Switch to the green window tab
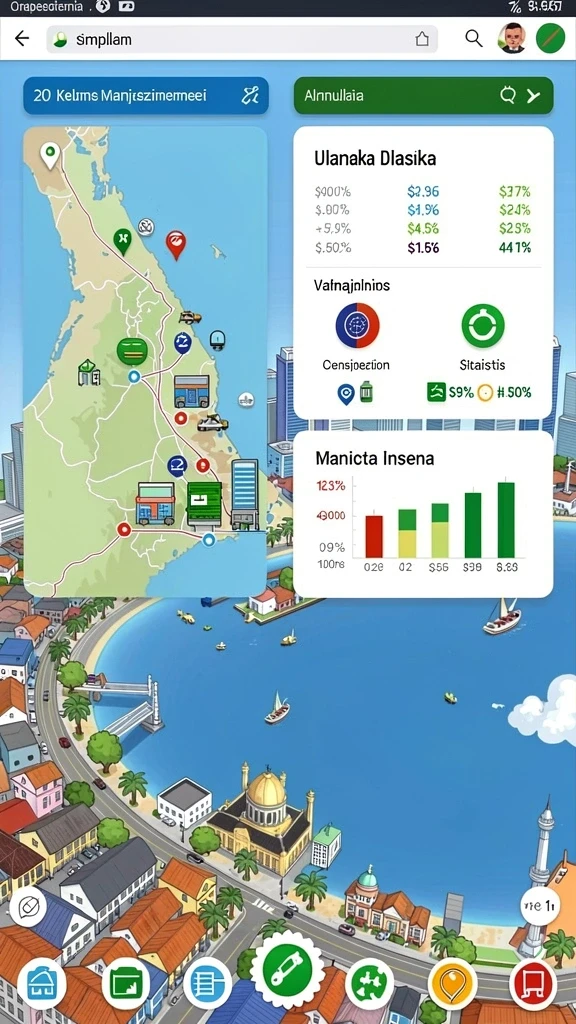Screen dimensions: 576x1024 pyautogui.click(x=125, y=983)
